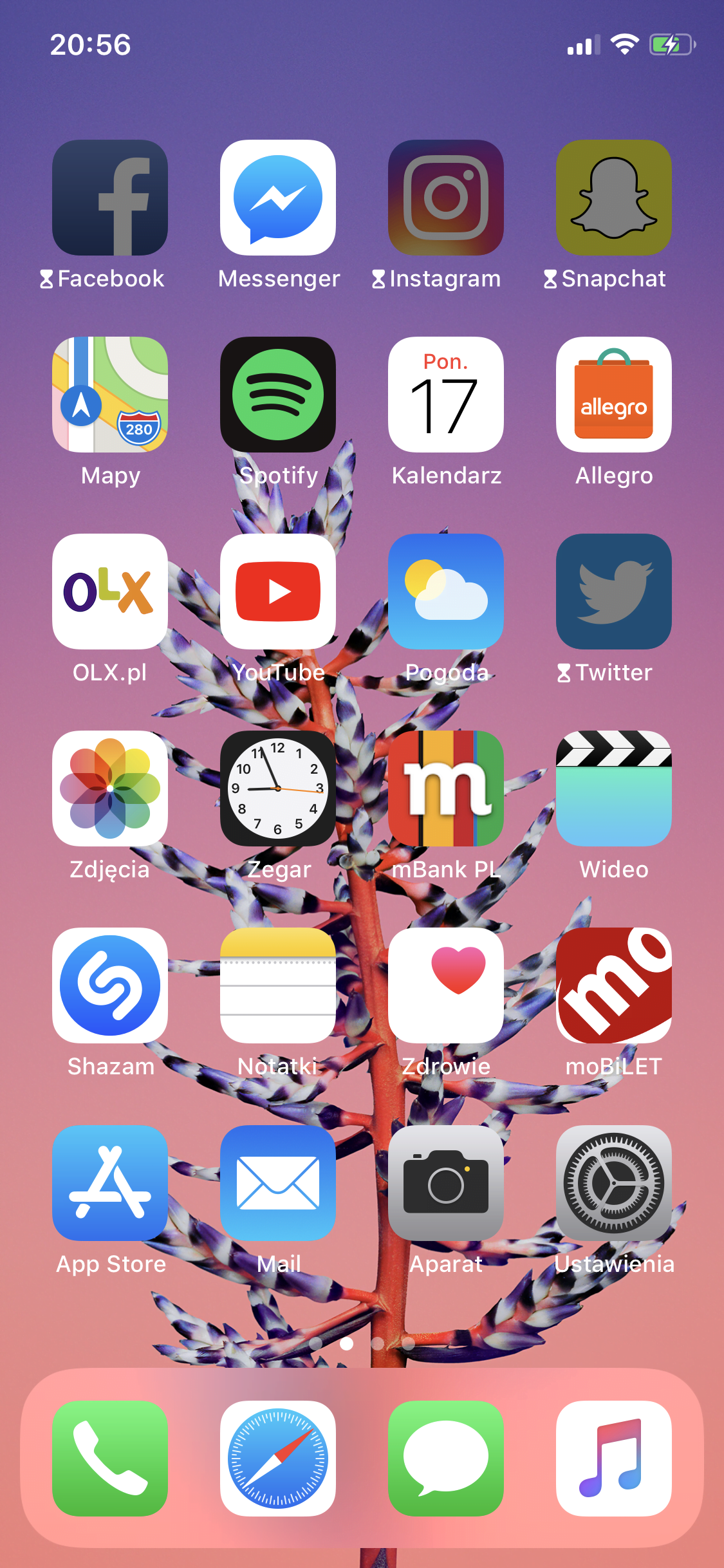Open the App Store
This screenshot has height=1568, width=724.
click(x=110, y=1183)
